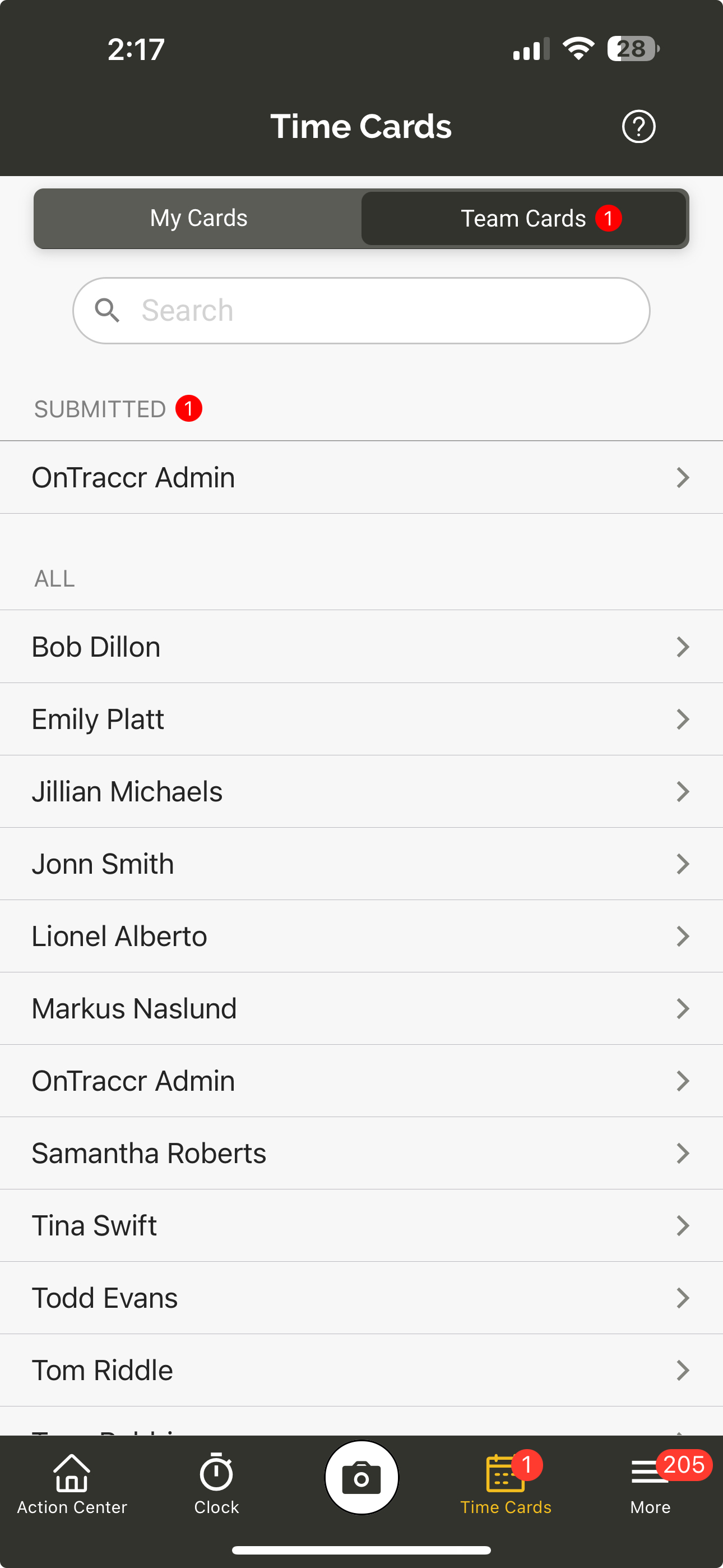Open Todd Evans' time card
This screenshot has height=1568, width=723.
pyautogui.click(x=361, y=1298)
